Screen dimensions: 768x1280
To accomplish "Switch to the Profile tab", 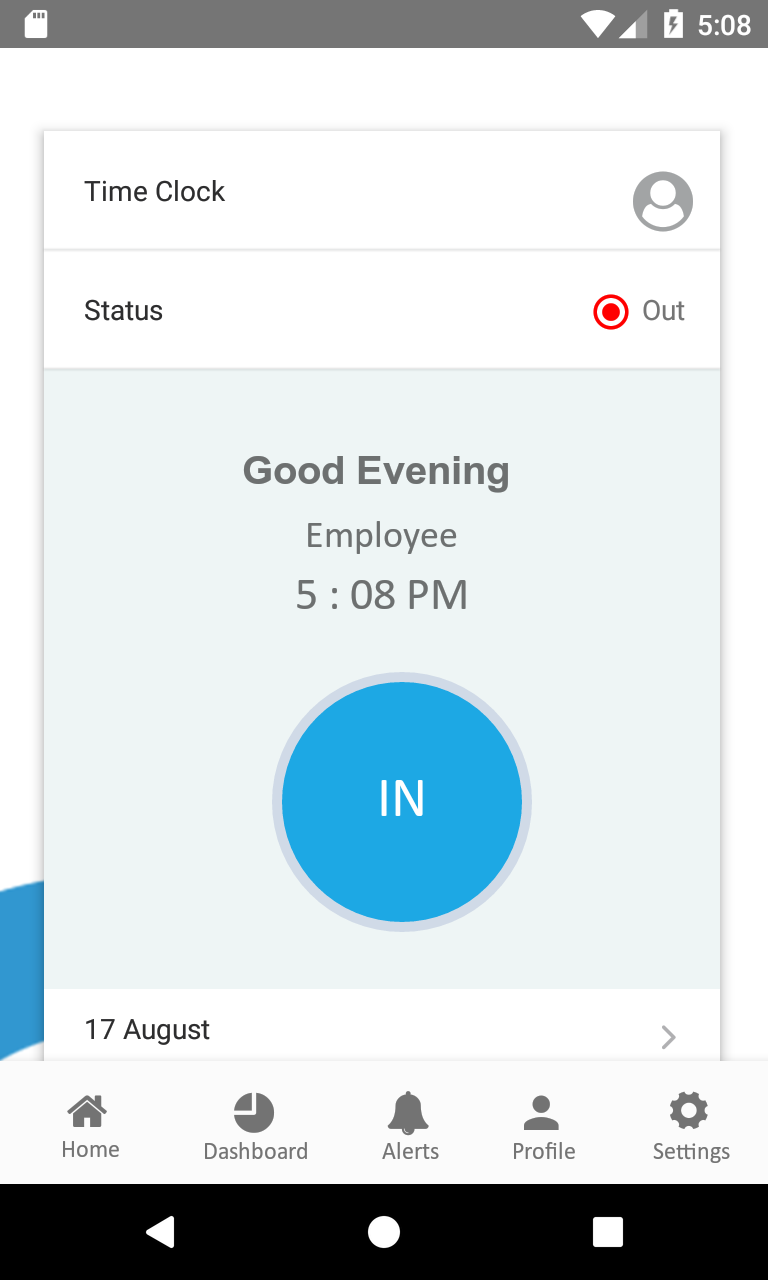I will 543,1127.
